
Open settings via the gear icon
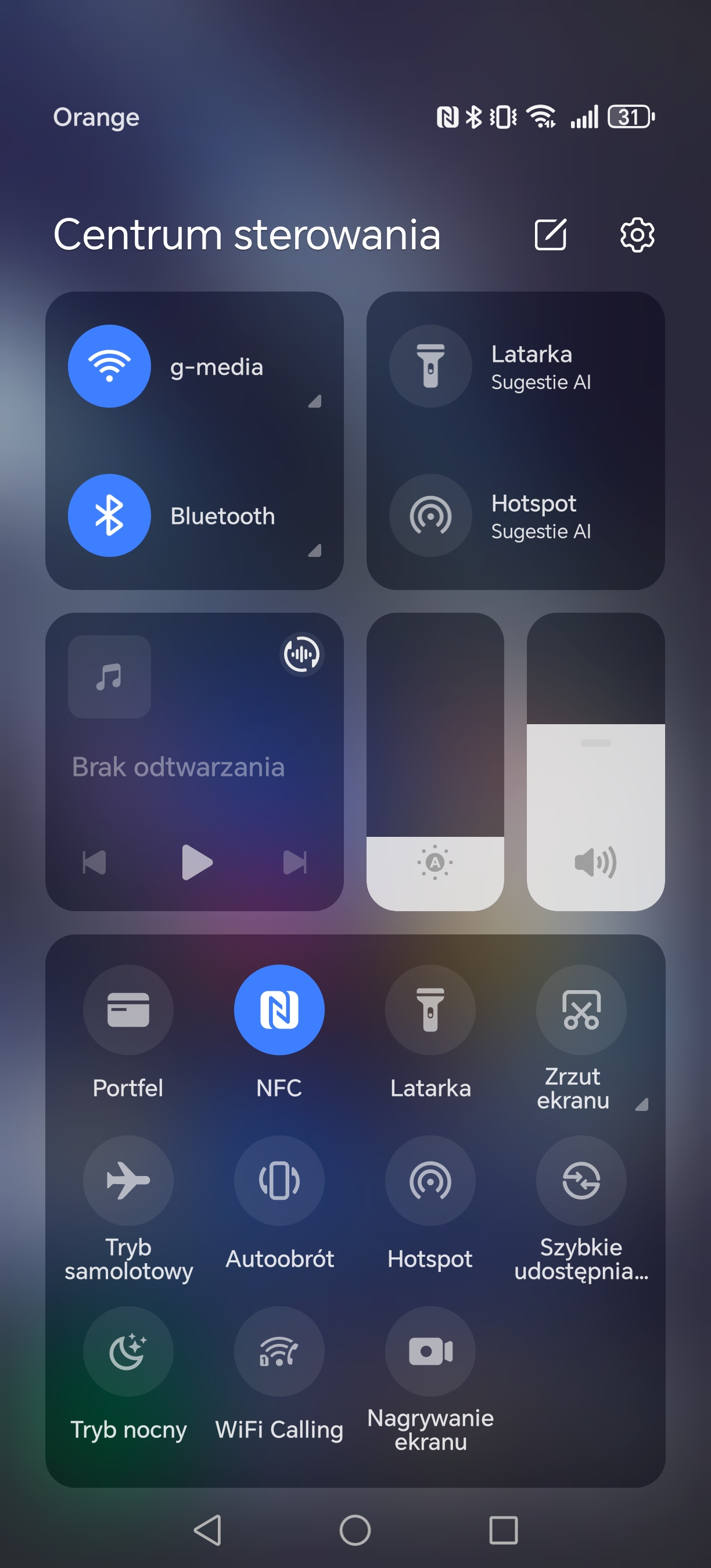coord(637,235)
